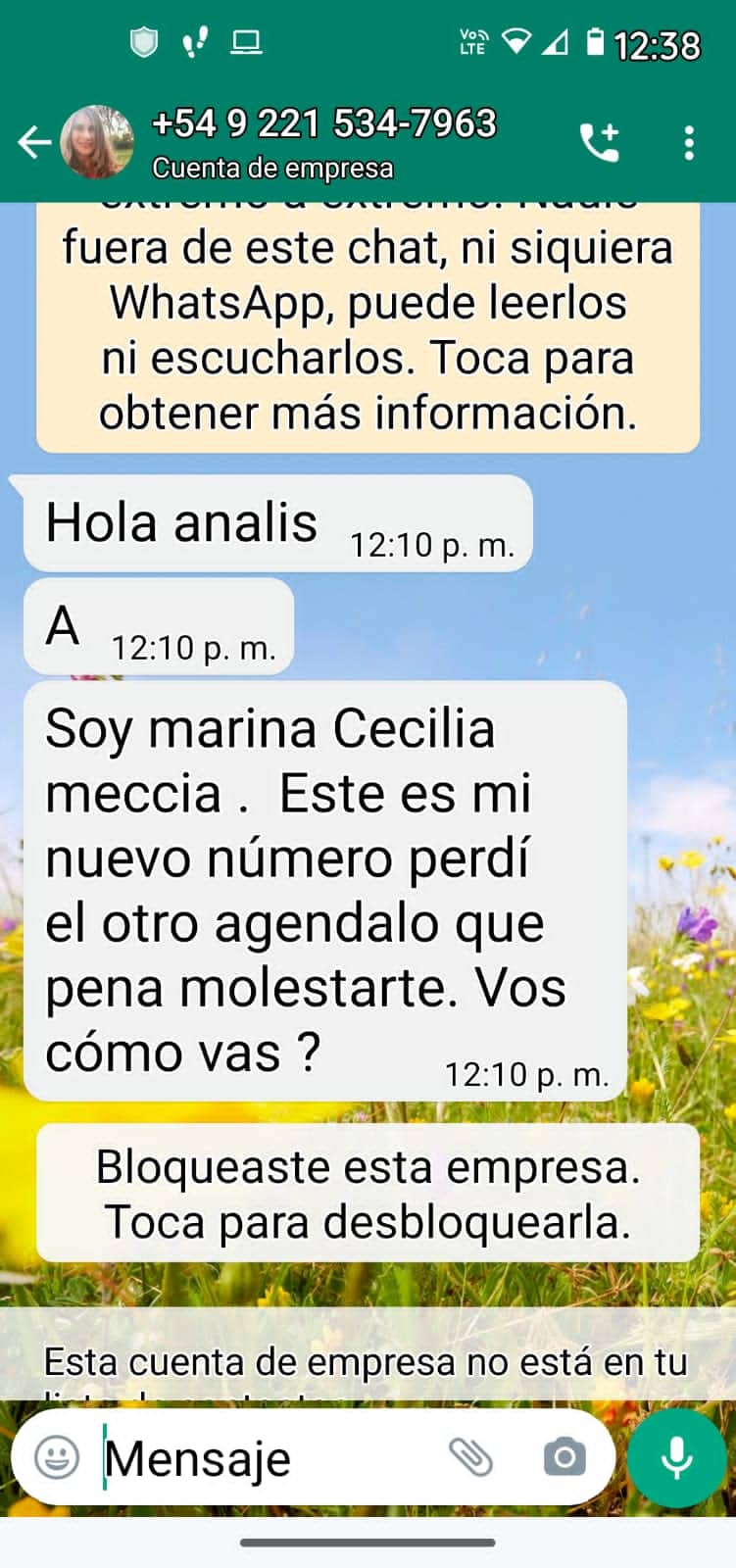Tap the encryption notice for more information

(368, 330)
